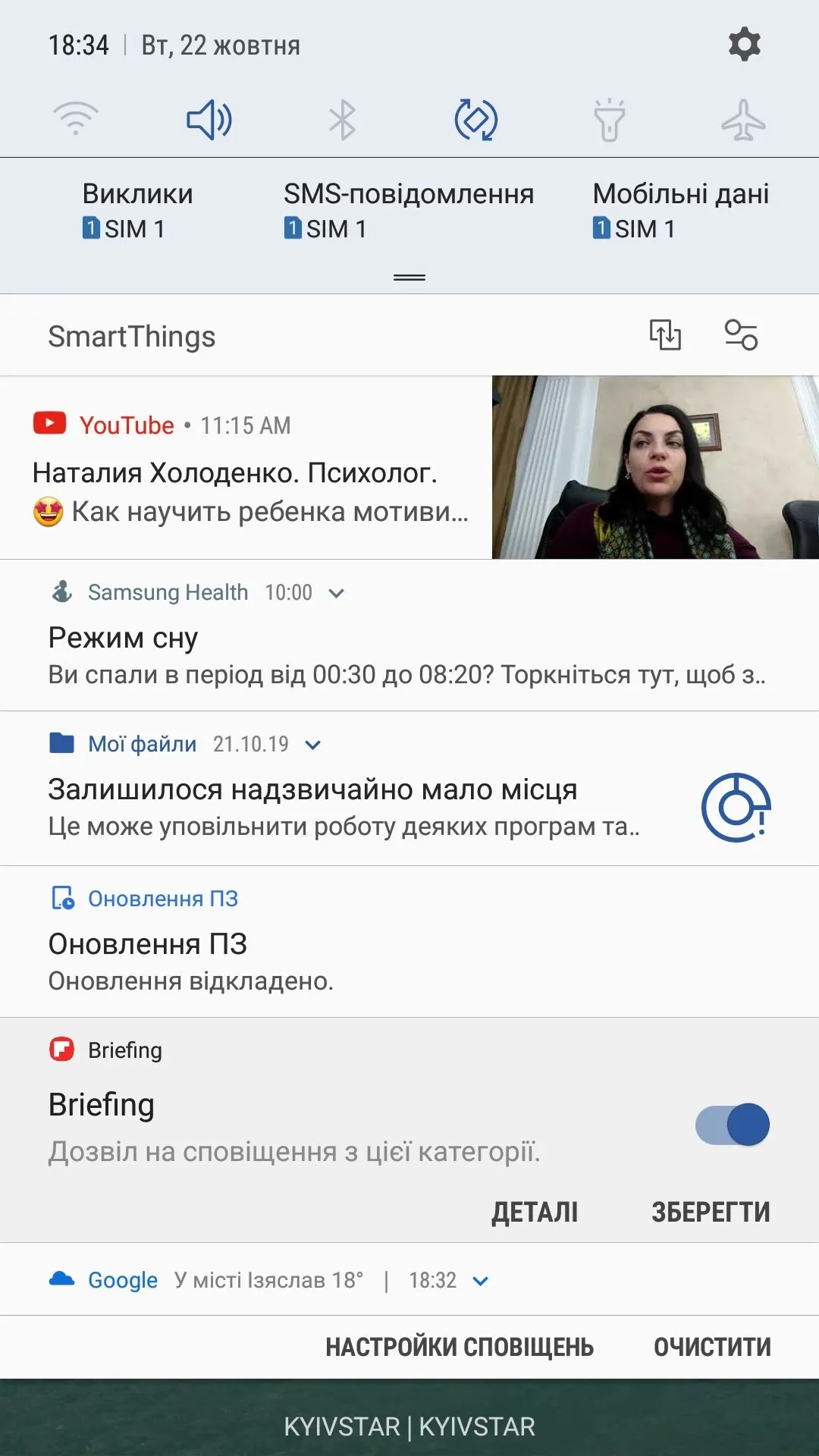
Task: Toggle the auto-rotate quick setting
Action: point(475,120)
